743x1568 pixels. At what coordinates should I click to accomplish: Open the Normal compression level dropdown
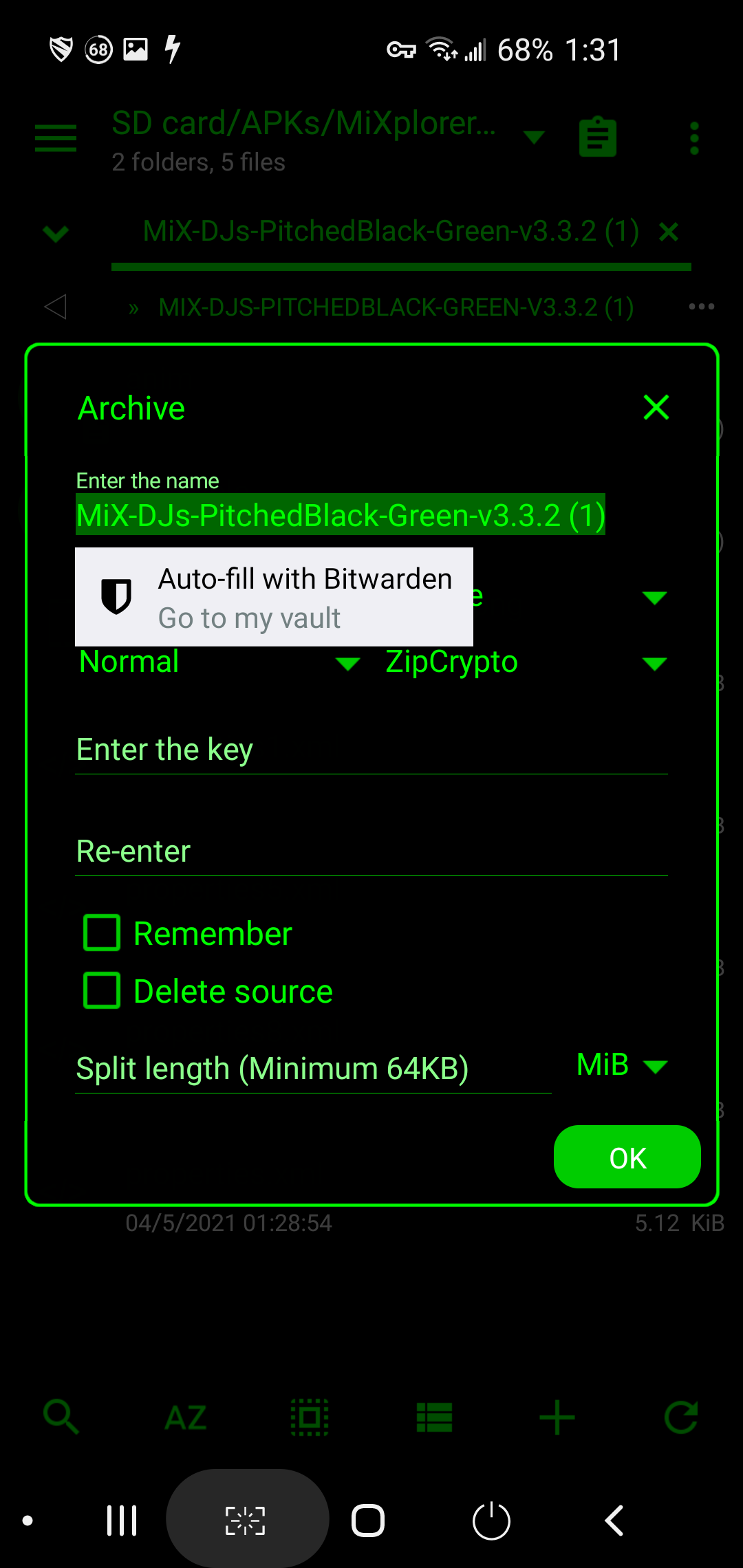(x=219, y=662)
